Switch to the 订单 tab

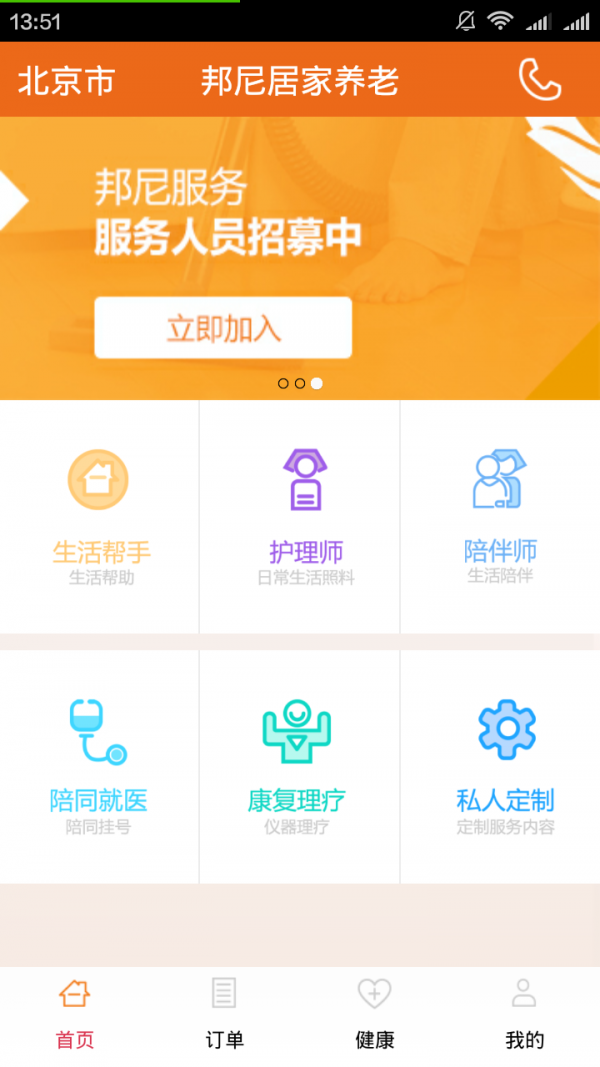(224, 1015)
